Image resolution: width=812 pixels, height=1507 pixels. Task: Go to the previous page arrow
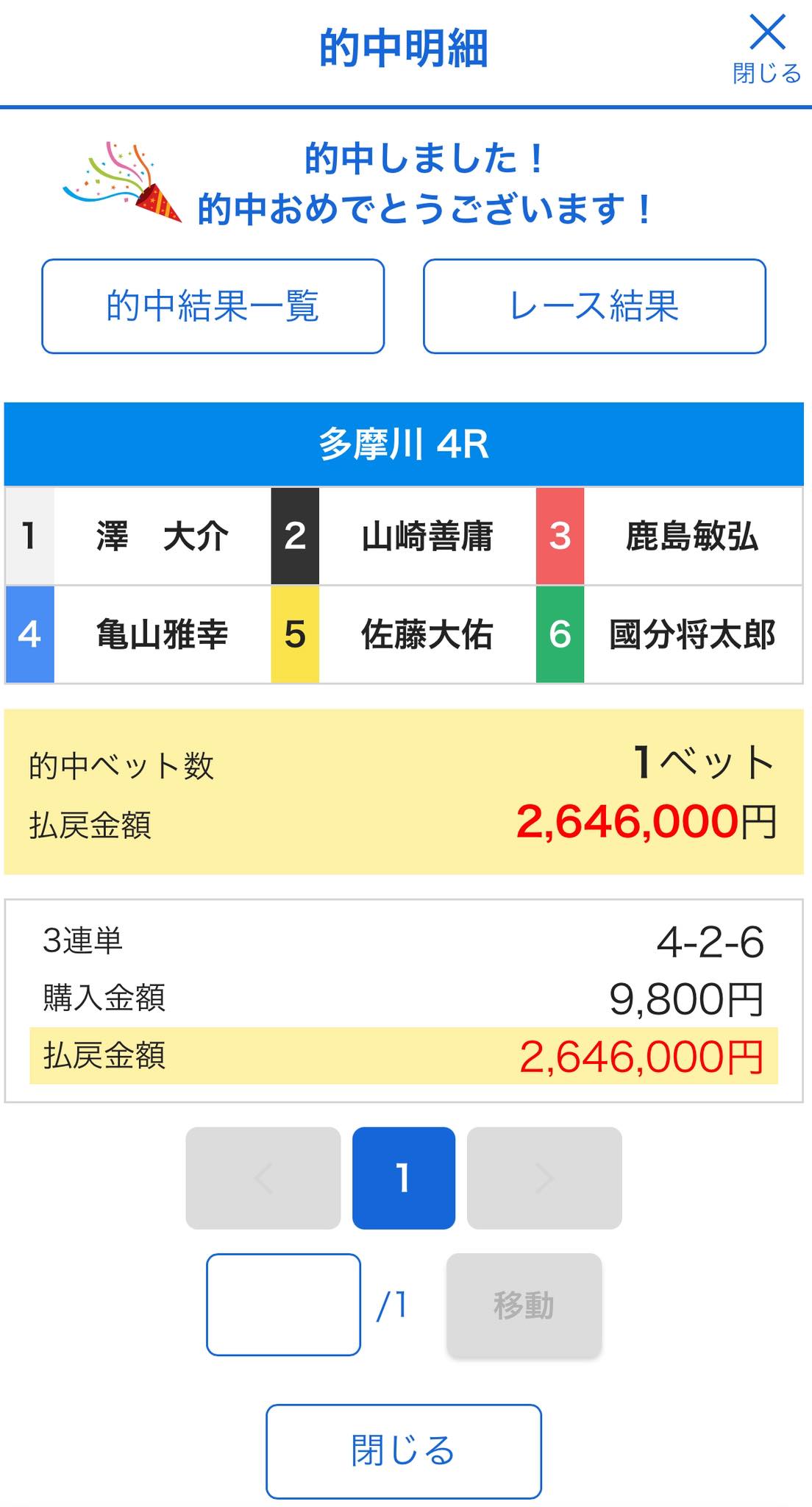(263, 1178)
